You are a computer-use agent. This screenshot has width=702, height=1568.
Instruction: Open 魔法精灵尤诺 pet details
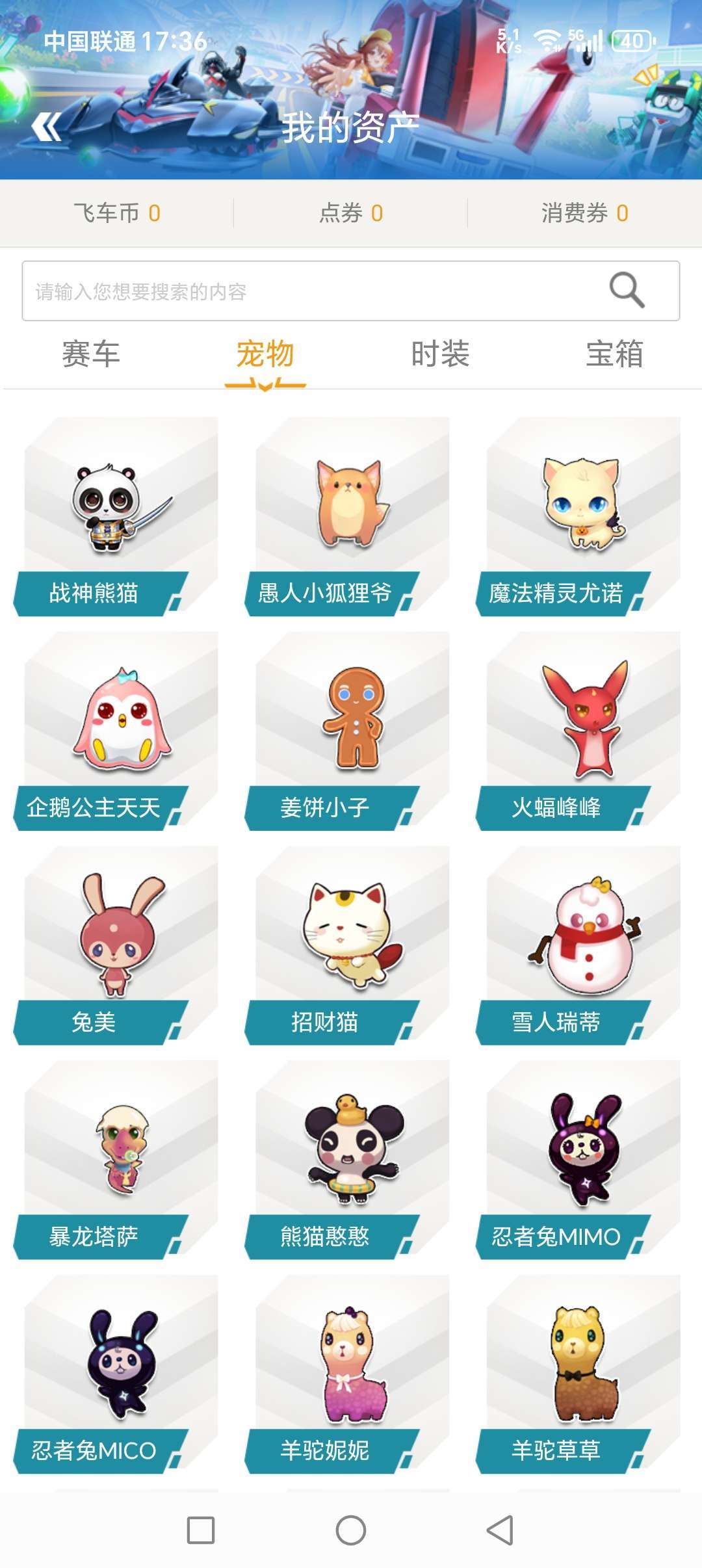(578, 517)
